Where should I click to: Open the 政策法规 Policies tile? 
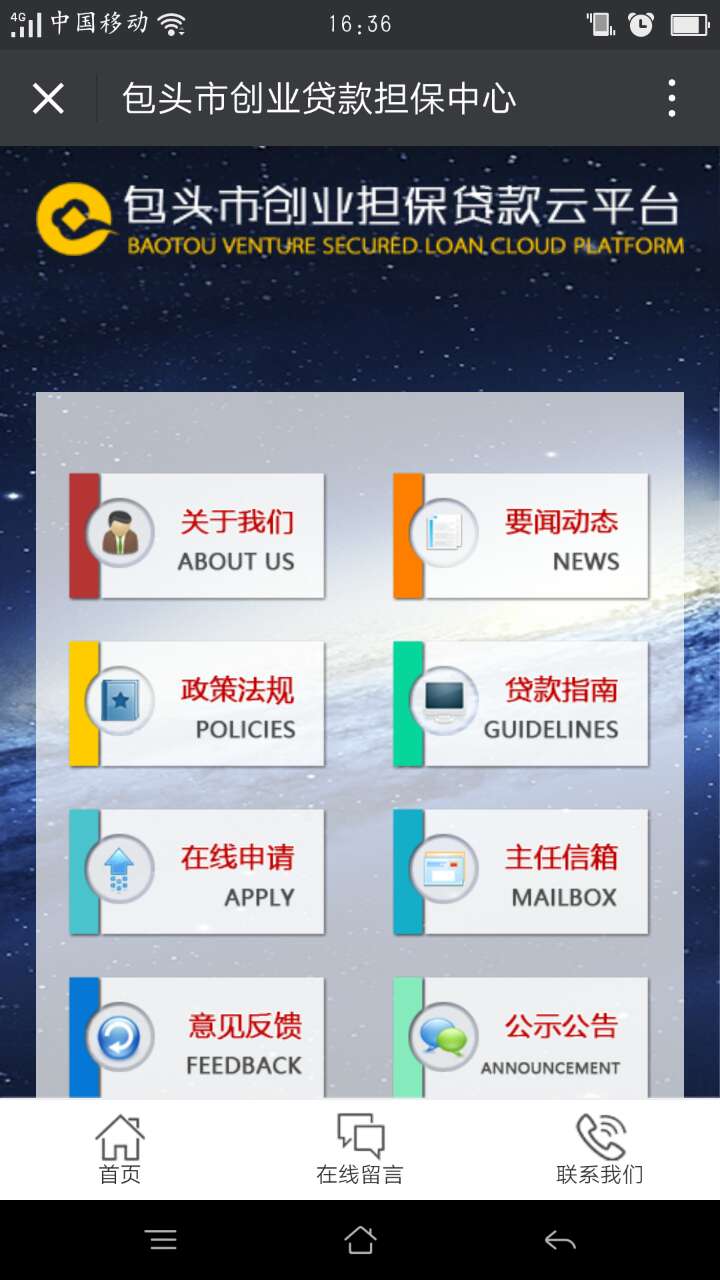coord(197,704)
